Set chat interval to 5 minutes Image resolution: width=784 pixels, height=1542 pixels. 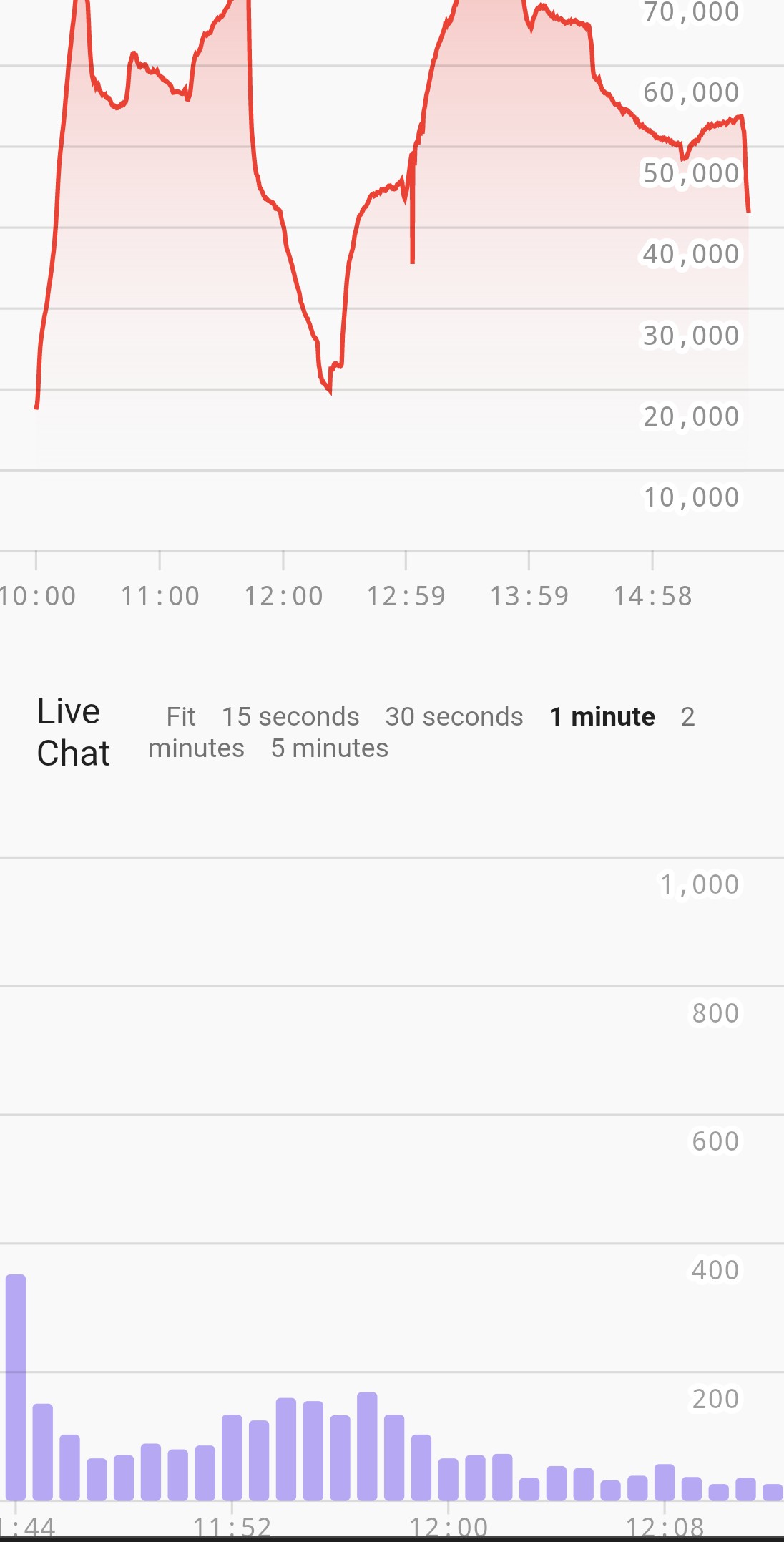329,748
